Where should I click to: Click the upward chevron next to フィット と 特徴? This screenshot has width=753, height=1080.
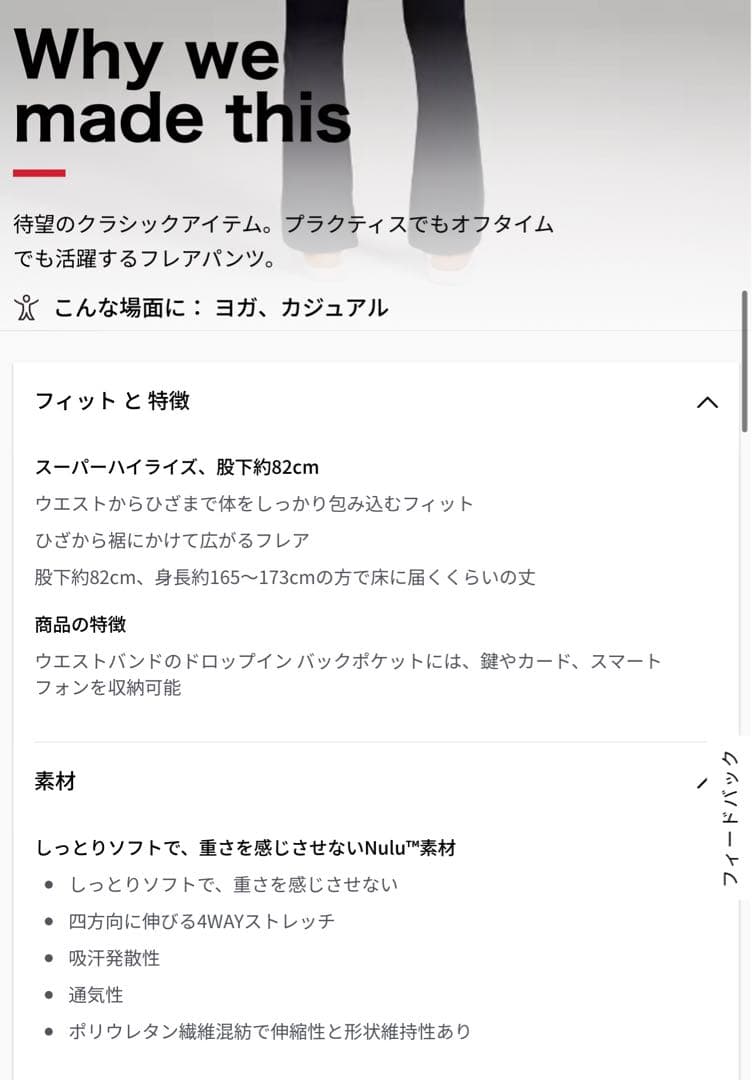pyautogui.click(x=709, y=401)
